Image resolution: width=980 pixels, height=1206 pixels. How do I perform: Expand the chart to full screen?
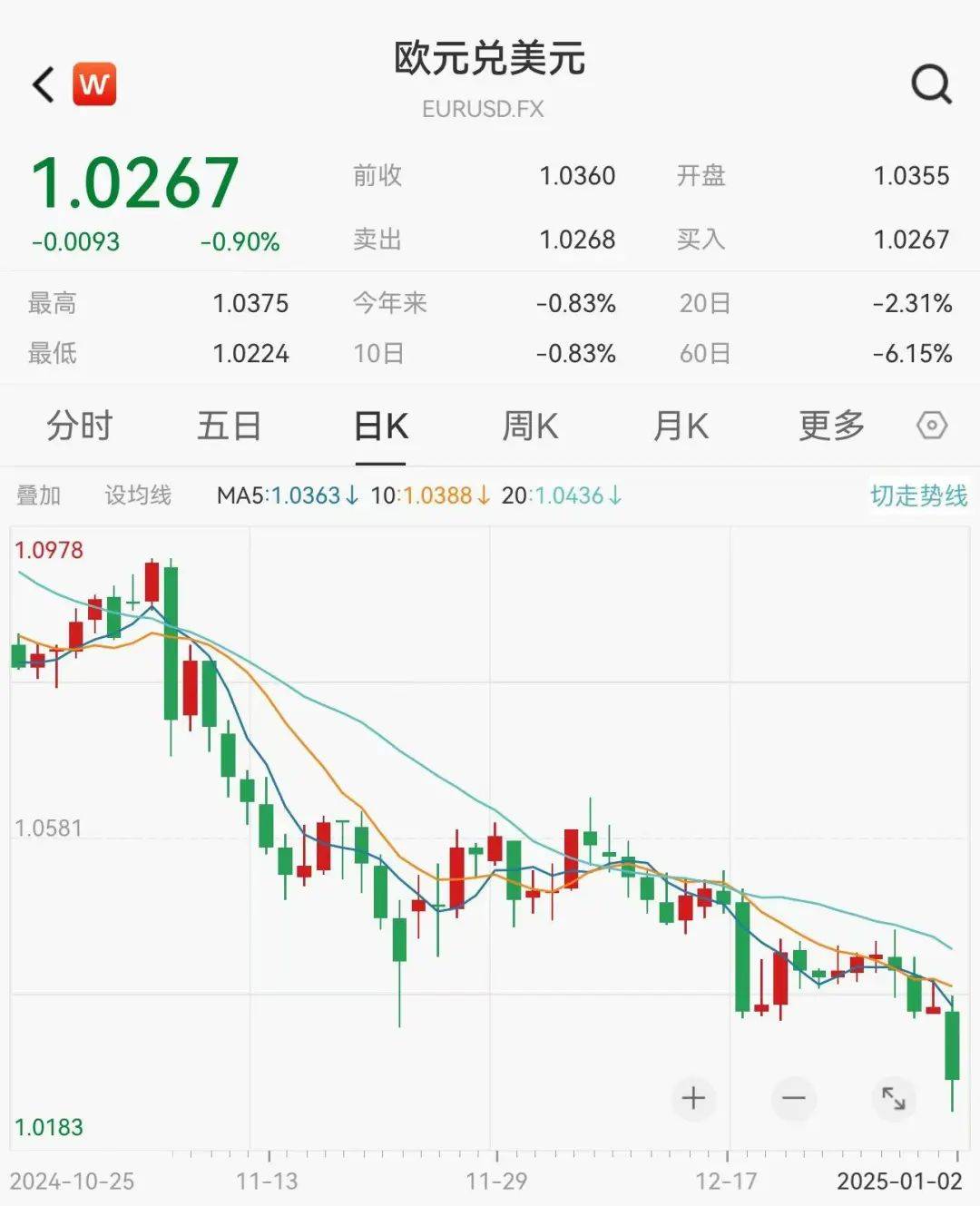coord(894,1098)
